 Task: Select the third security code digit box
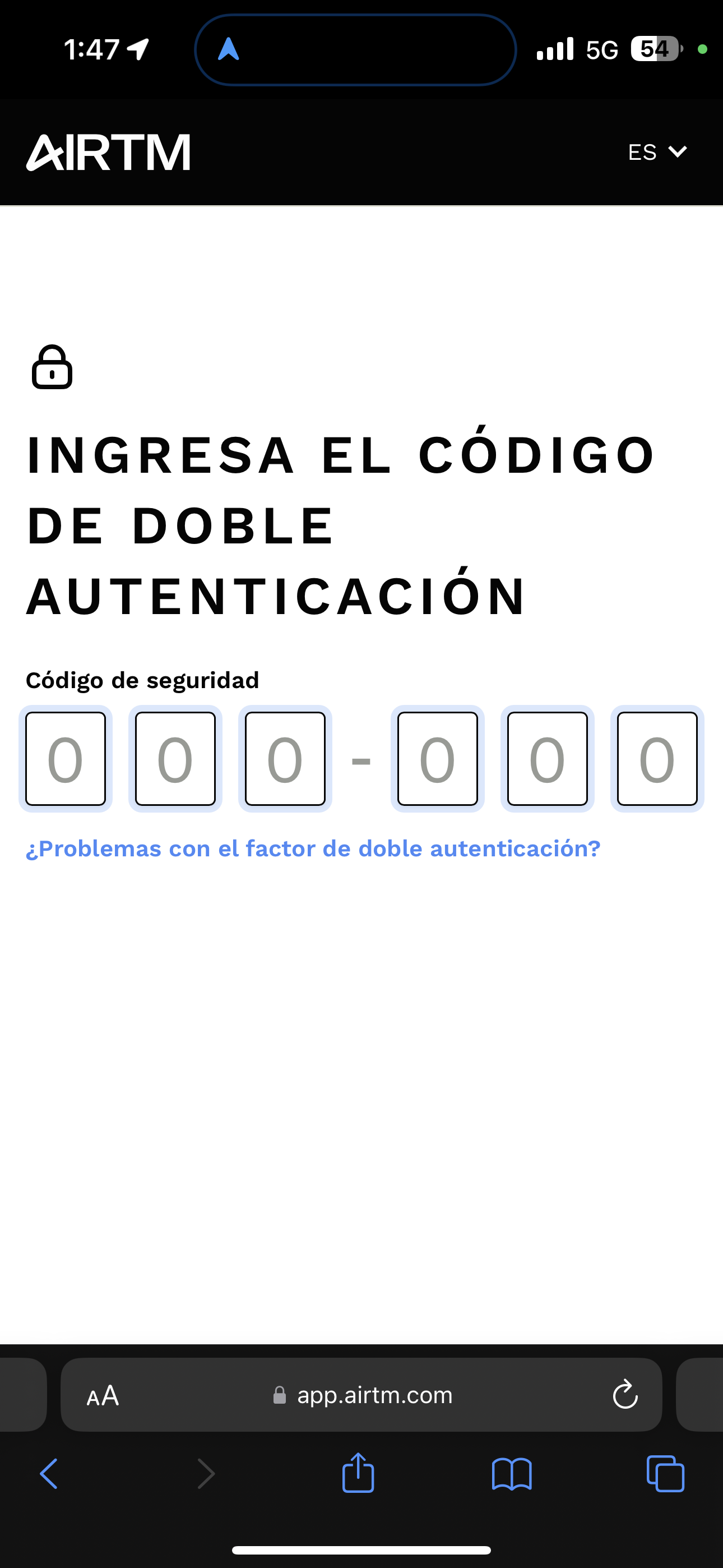click(x=285, y=758)
